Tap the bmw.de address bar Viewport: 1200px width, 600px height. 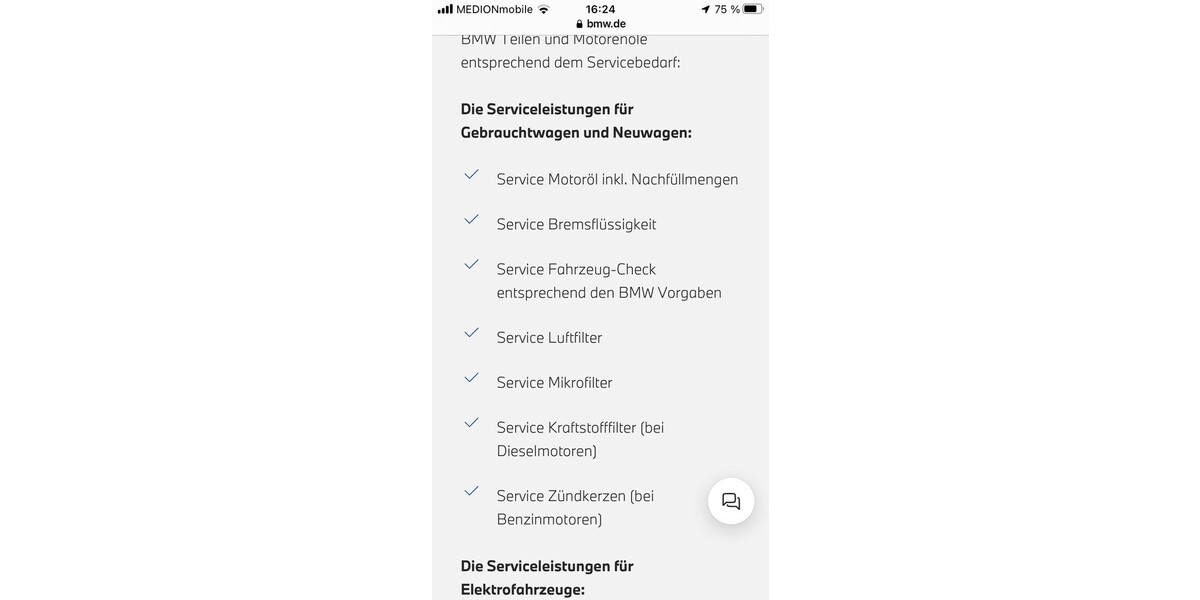click(x=601, y=24)
